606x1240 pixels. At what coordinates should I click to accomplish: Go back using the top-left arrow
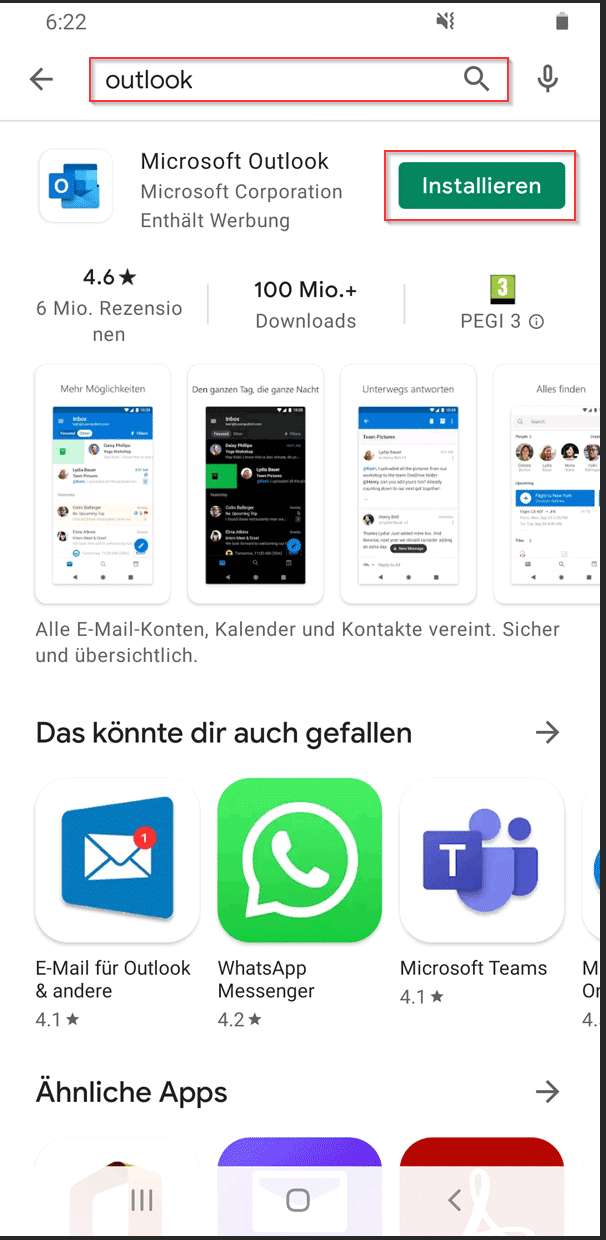(x=41, y=79)
